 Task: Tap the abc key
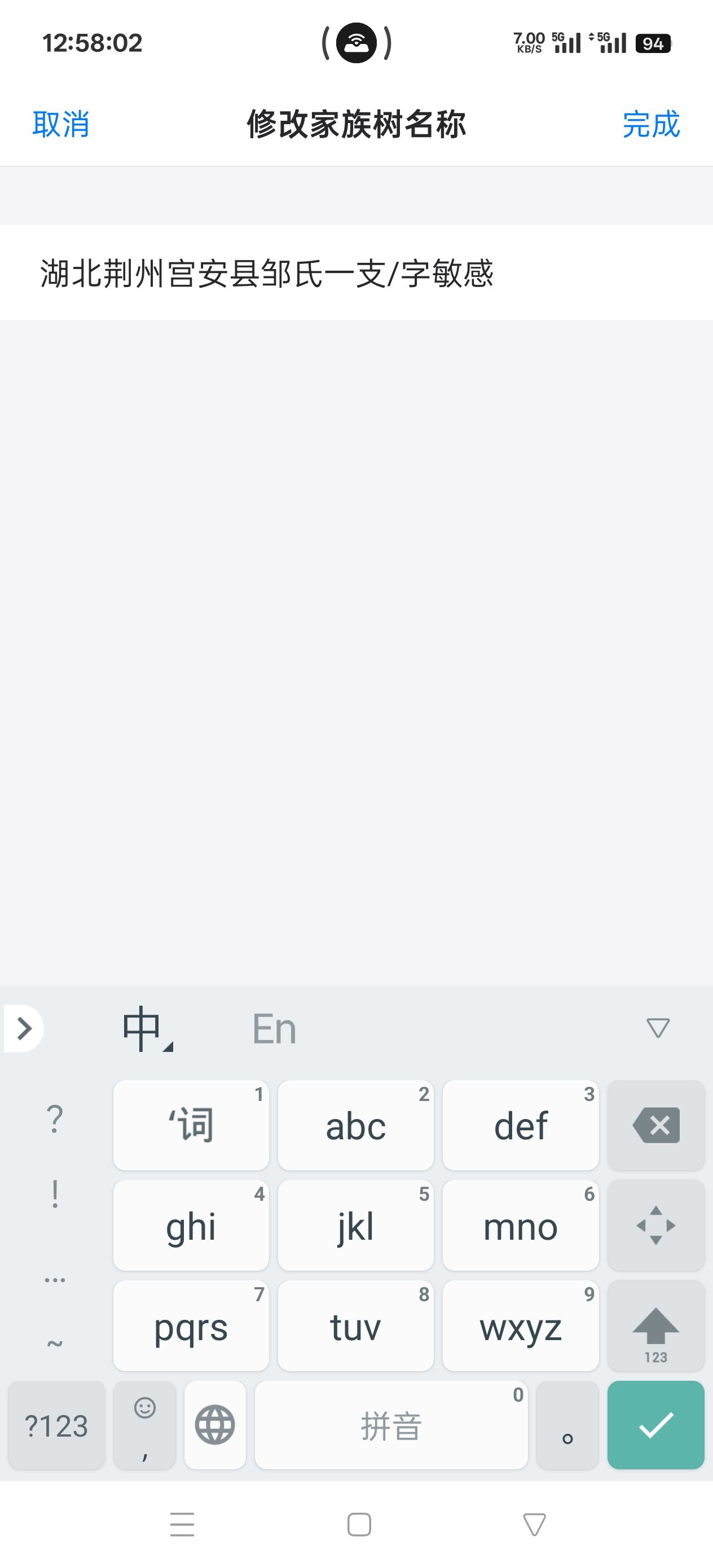pyautogui.click(x=355, y=1125)
